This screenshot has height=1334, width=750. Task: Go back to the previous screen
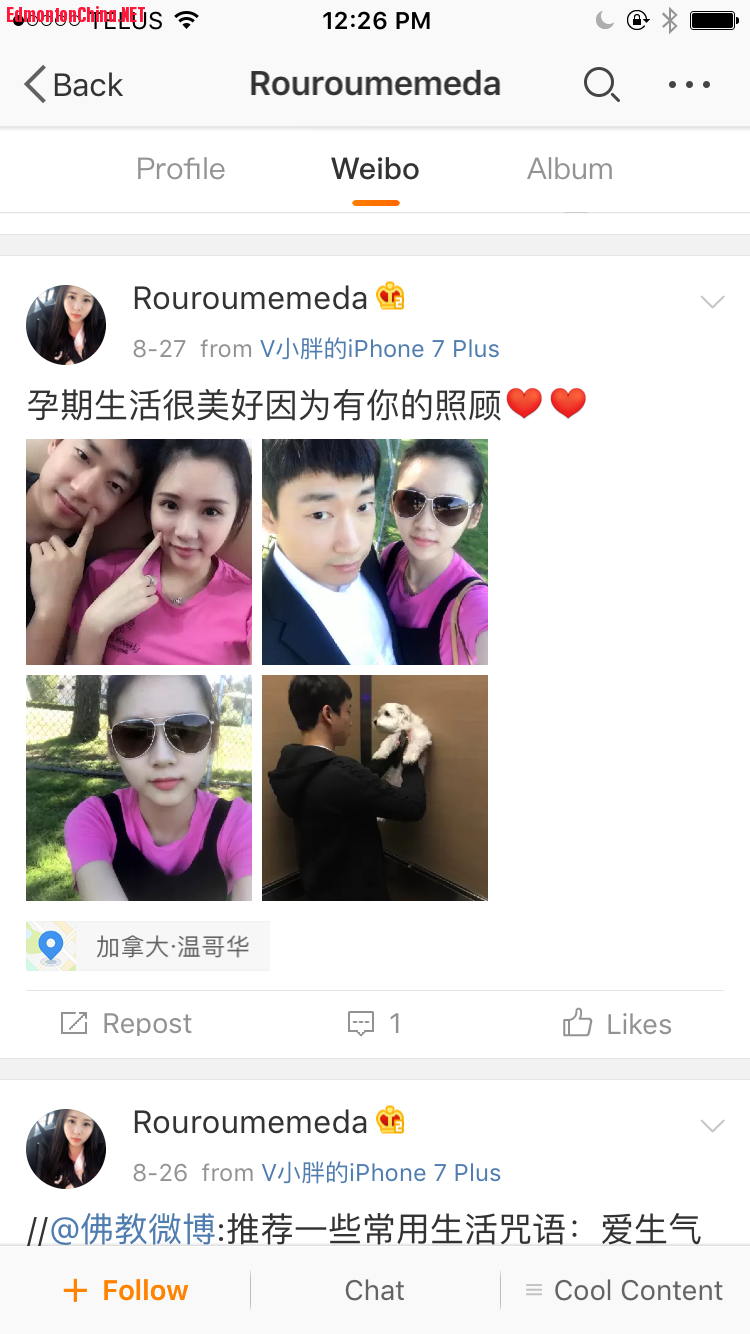73,85
